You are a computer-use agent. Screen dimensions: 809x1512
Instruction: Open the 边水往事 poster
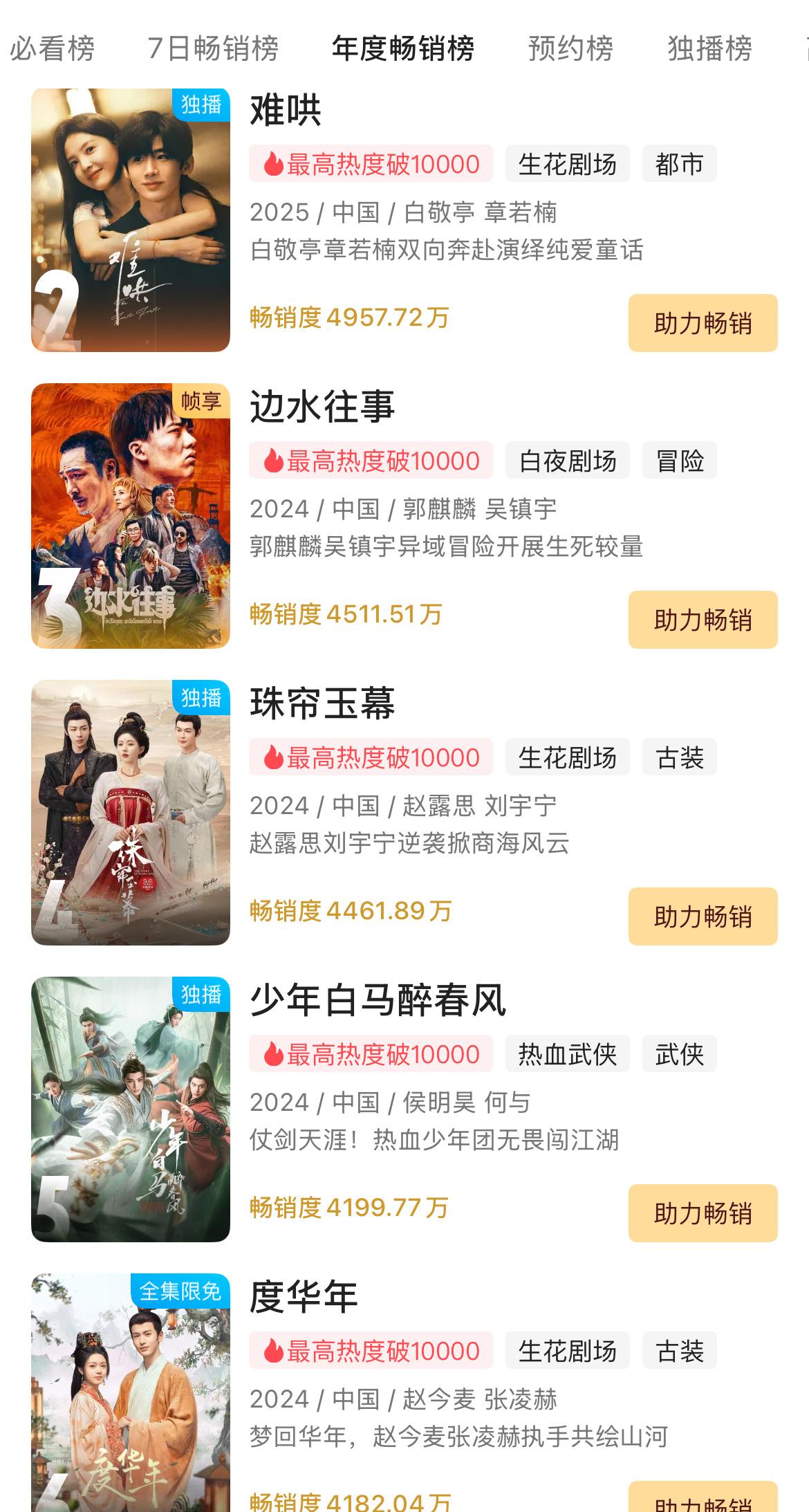click(x=131, y=516)
